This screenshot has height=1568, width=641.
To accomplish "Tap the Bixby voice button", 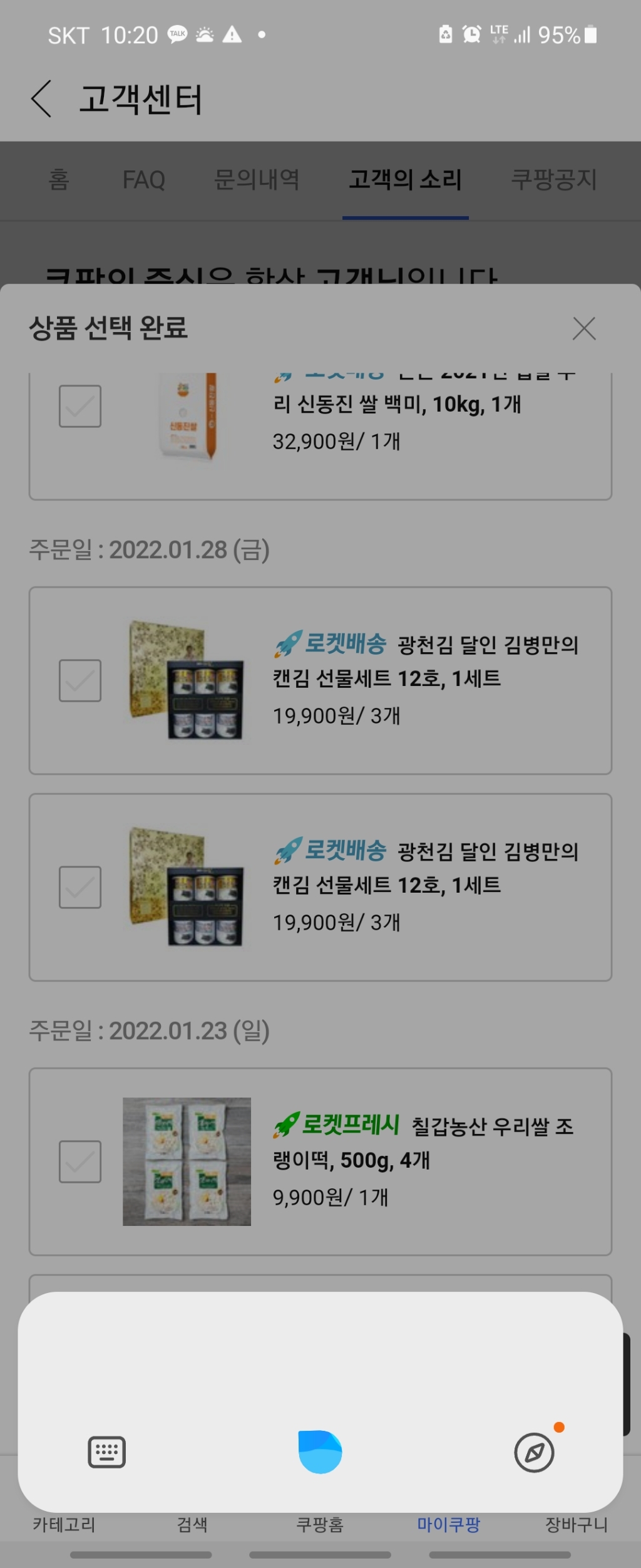I will [x=320, y=1451].
